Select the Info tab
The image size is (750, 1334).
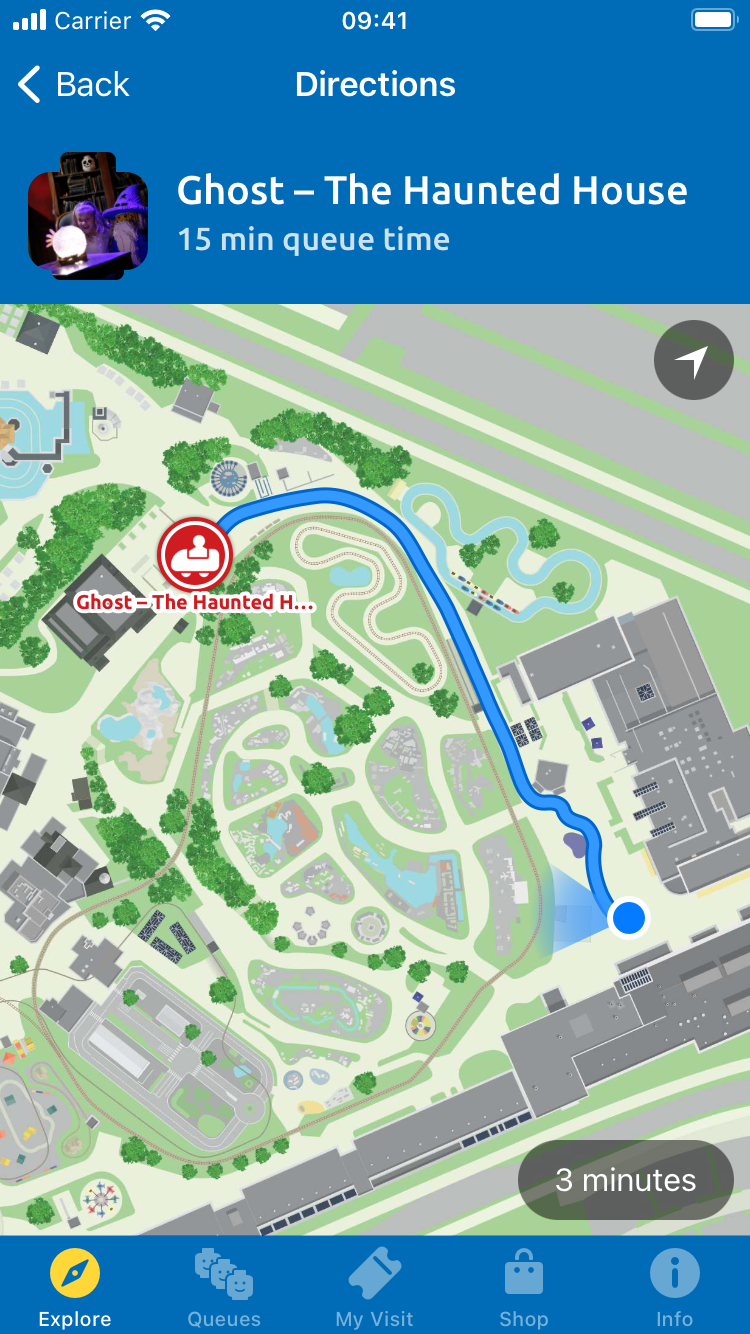coord(674,1287)
